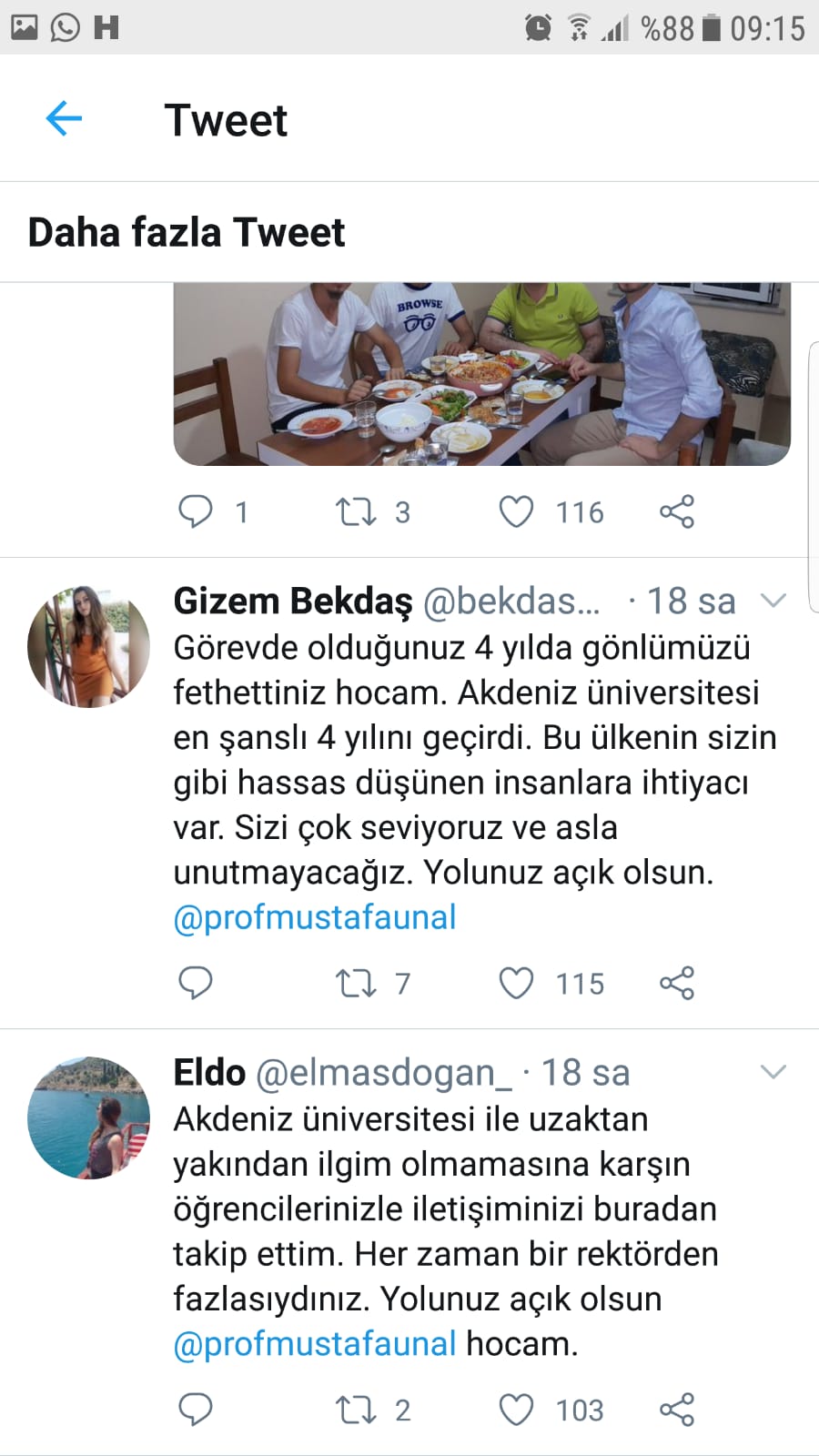Open the dinner table photo

481,374
